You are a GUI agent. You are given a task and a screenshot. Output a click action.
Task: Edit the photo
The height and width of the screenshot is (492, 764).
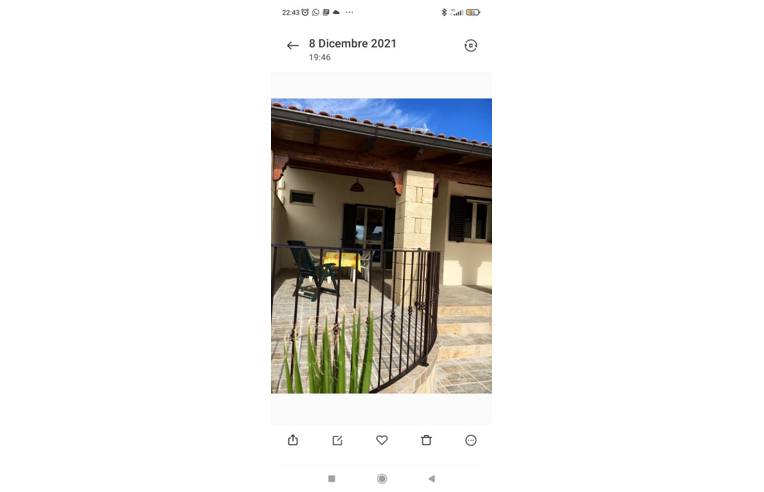coord(337,440)
